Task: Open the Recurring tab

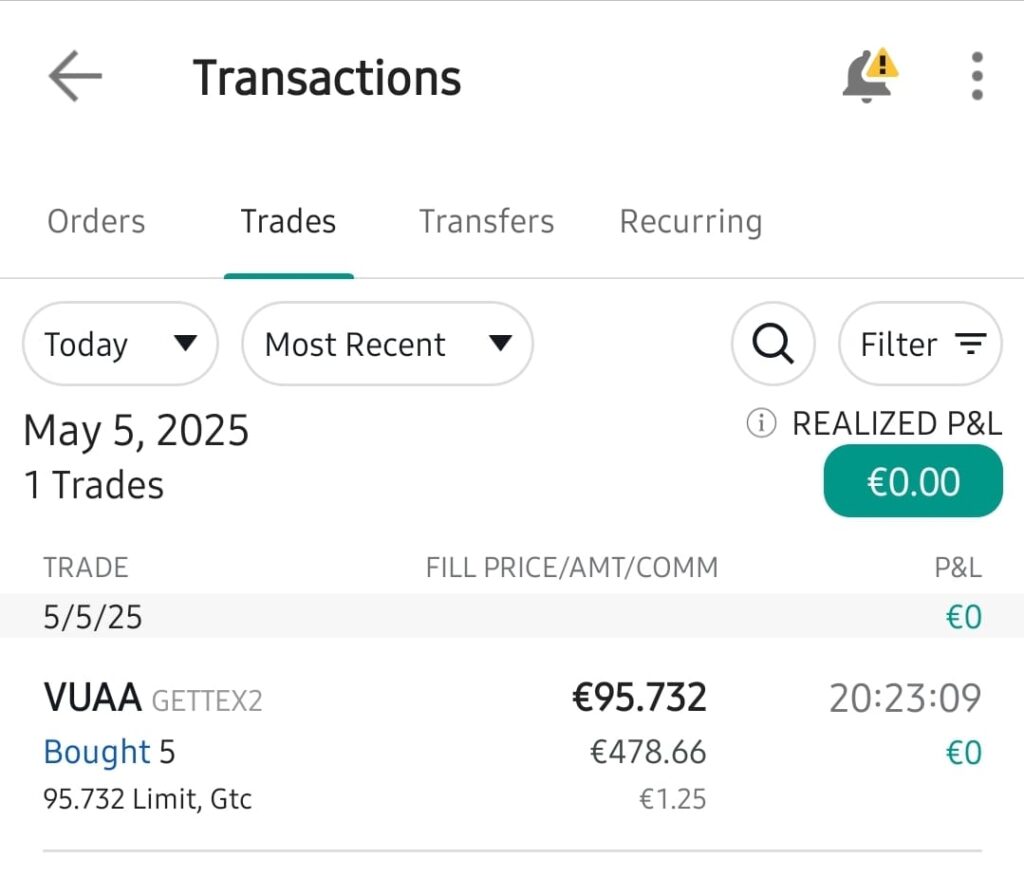Action: coord(690,221)
